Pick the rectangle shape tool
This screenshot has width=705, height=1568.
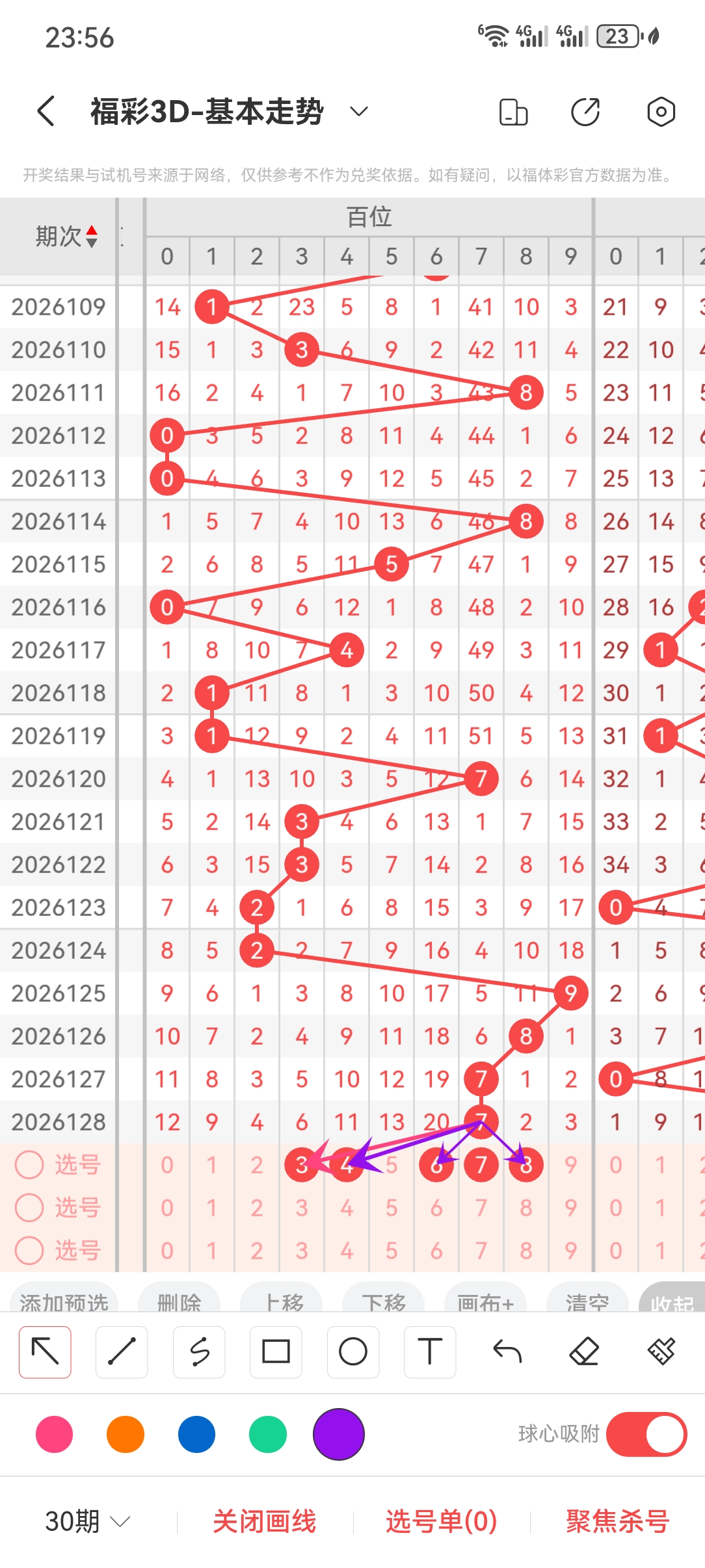pos(276,1352)
